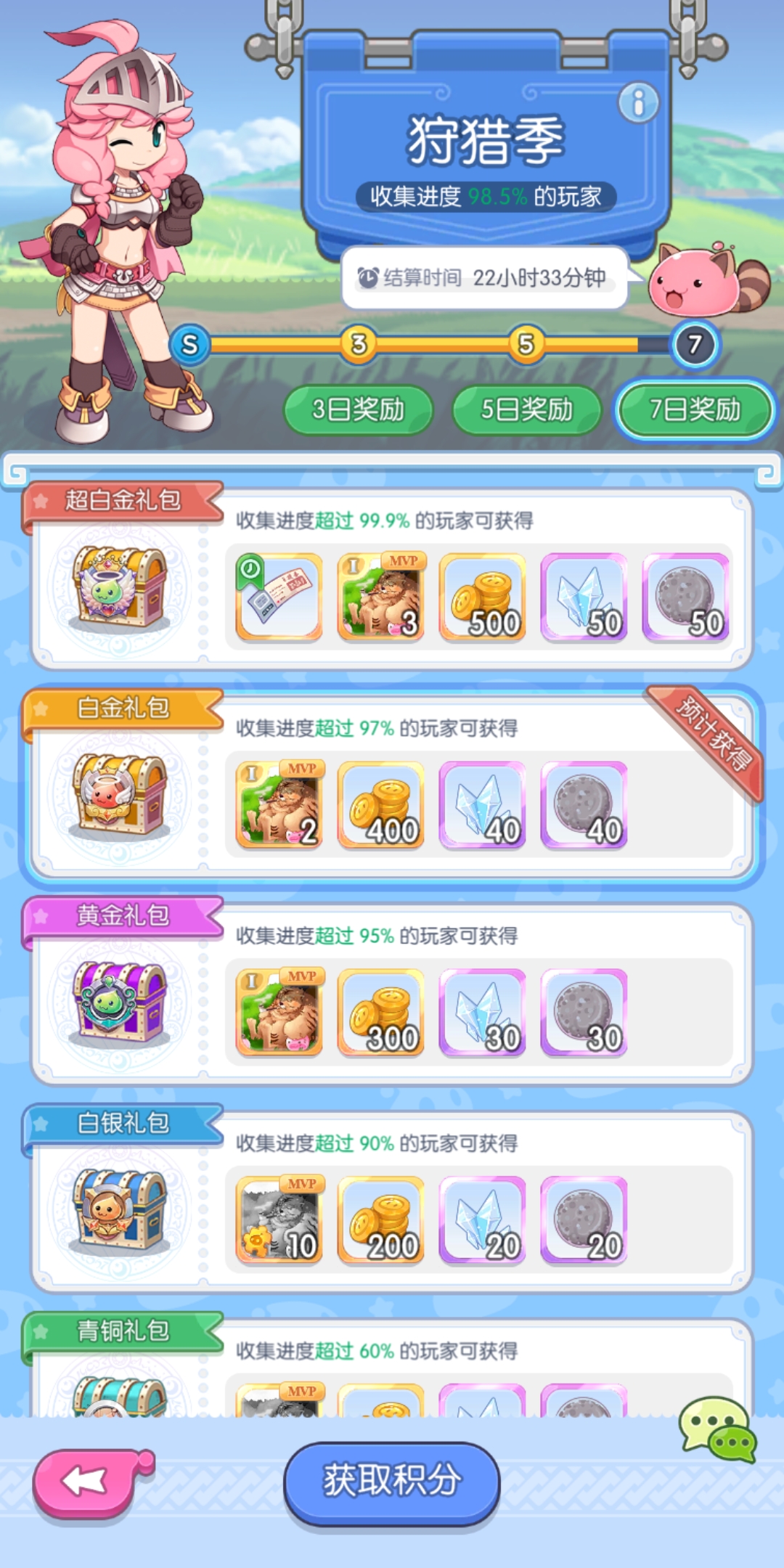This screenshot has height=1568, width=784.
Task: View the 500 gold coins reward
Action: click(x=482, y=597)
